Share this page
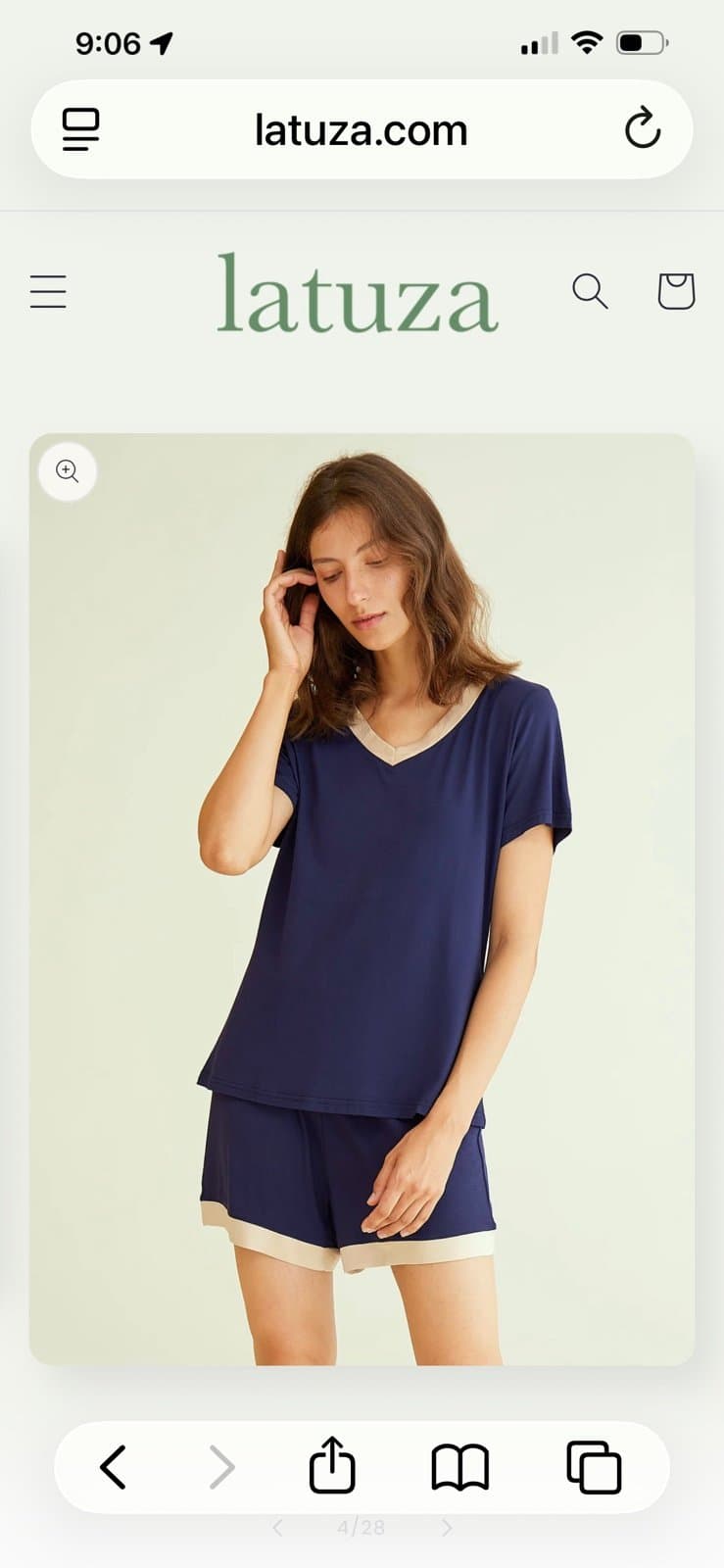 tap(332, 1467)
